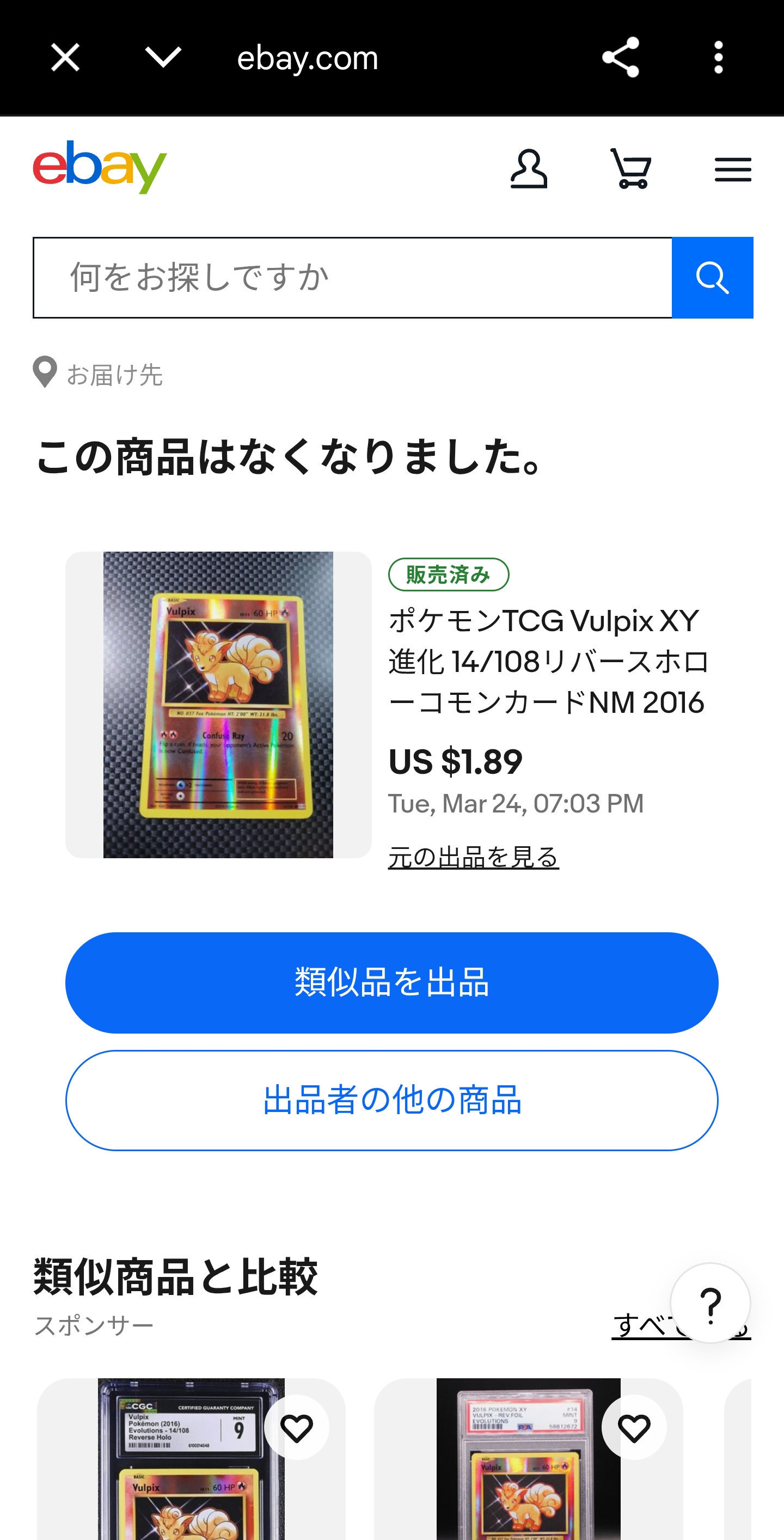Tap the blue search magnifier button
The width and height of the screenshot is (784, 1540).
coord(712,278)
